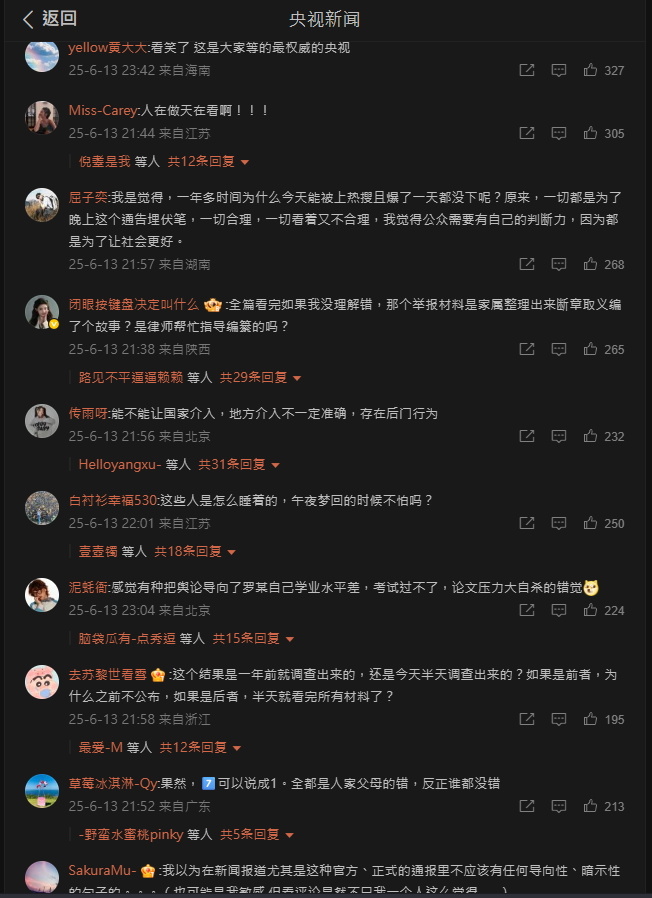Like yellow黄大大's comment
Image resolution: width=652 pixels, height=898 pixels.
tap(591, 70)
